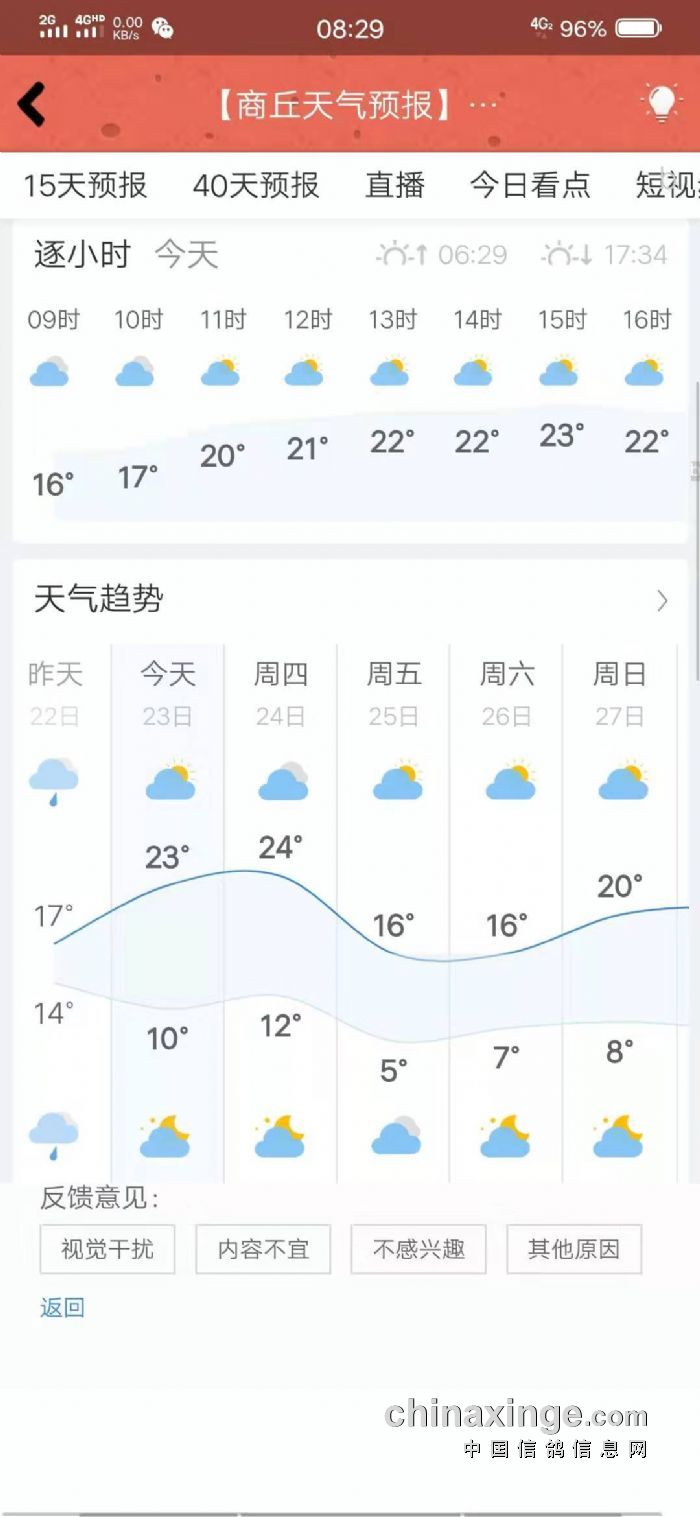Open the 今日看点 tab

coord(530,185)
